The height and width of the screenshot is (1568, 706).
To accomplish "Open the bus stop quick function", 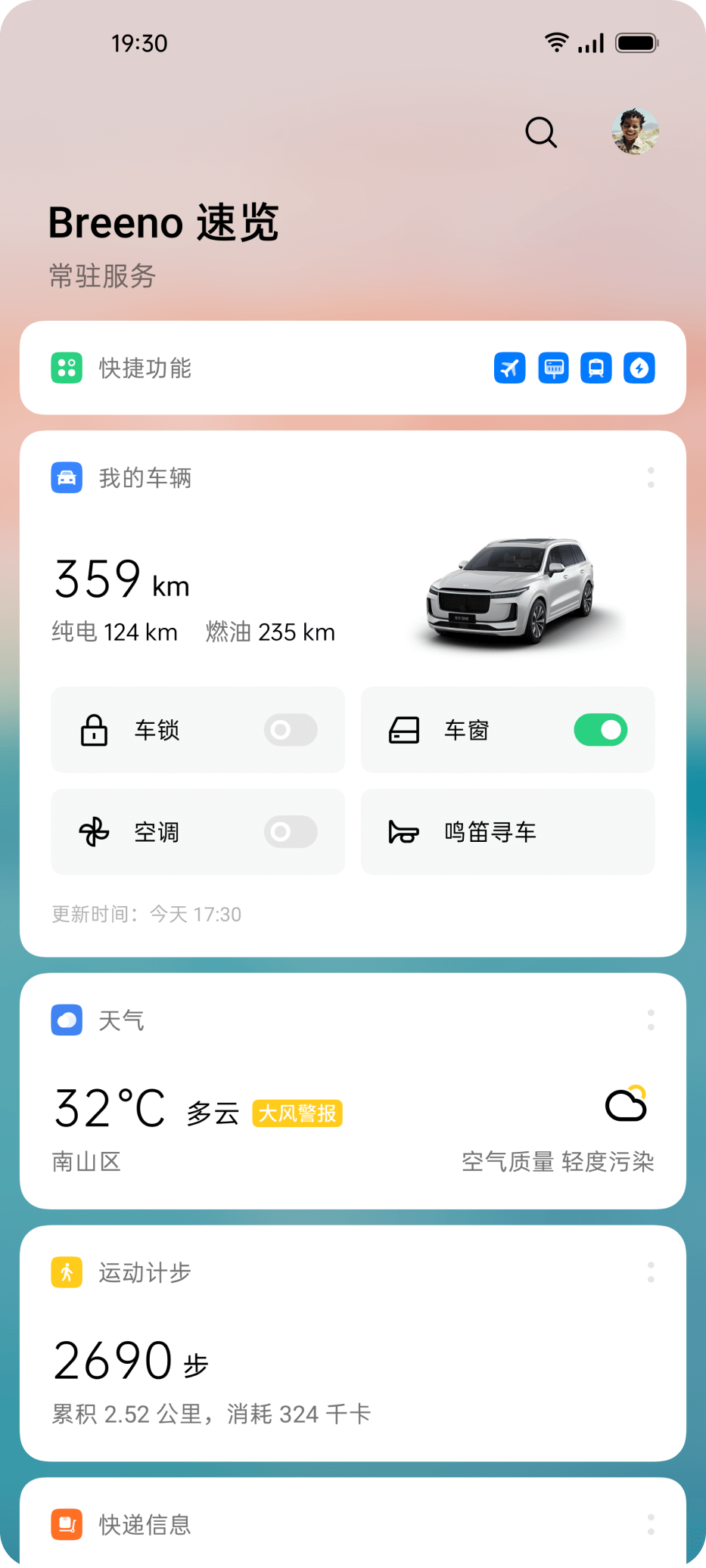I will (x=553, y=368).
